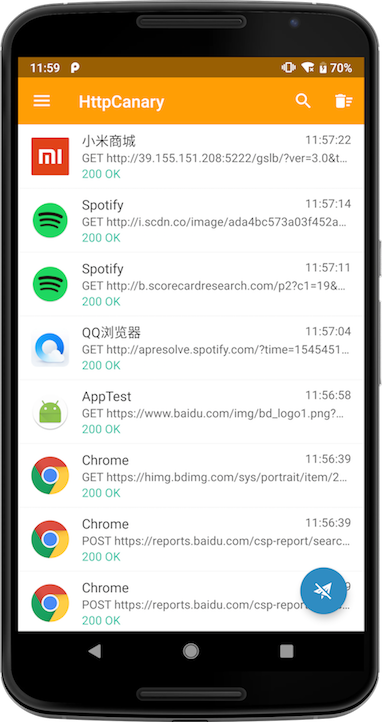Open Spotify request to i.scdn.co
This screenshot has width=382, height=722.
(191, 221)
